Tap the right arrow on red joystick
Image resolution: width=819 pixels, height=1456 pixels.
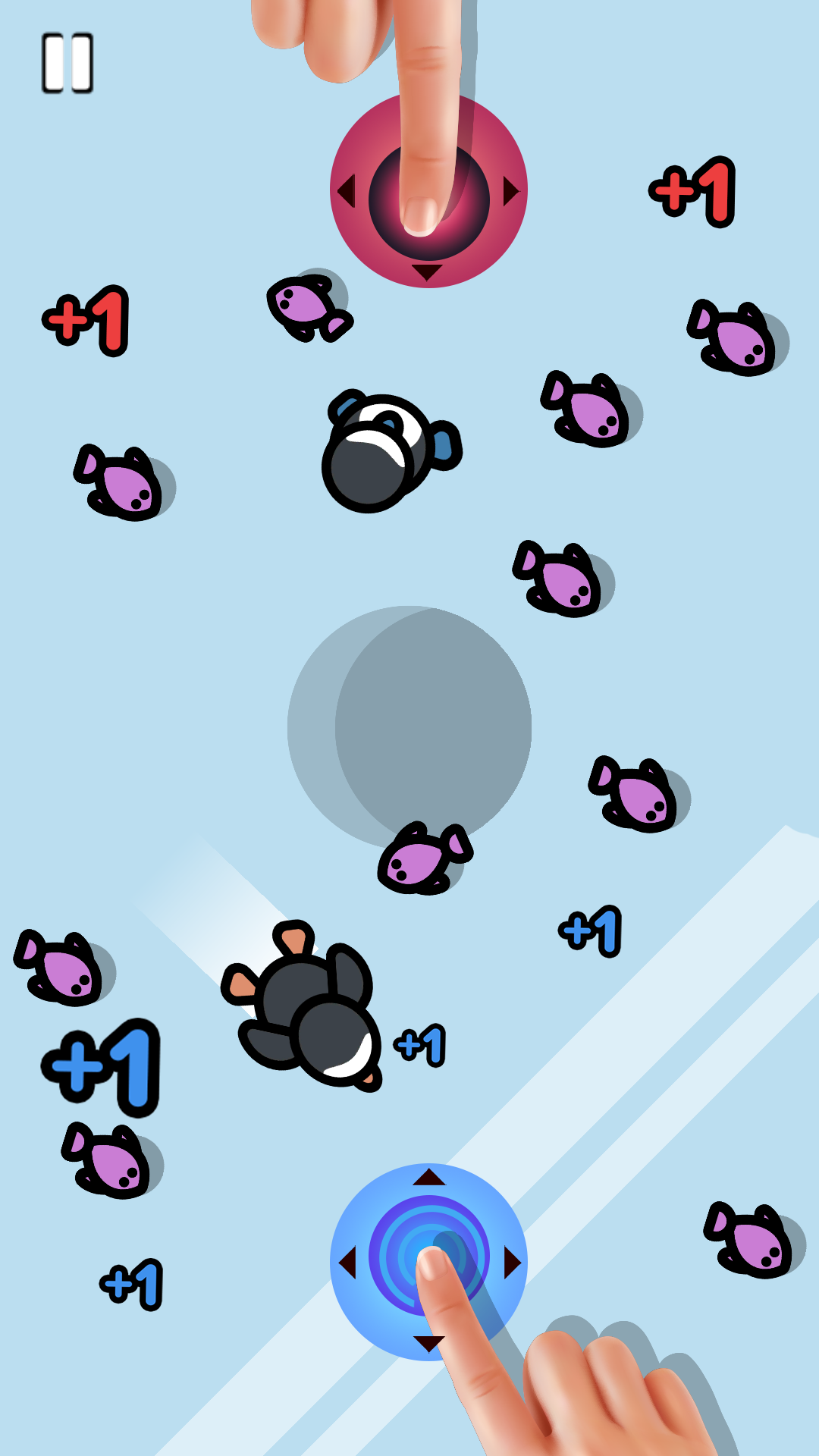[x=511, y=191]
